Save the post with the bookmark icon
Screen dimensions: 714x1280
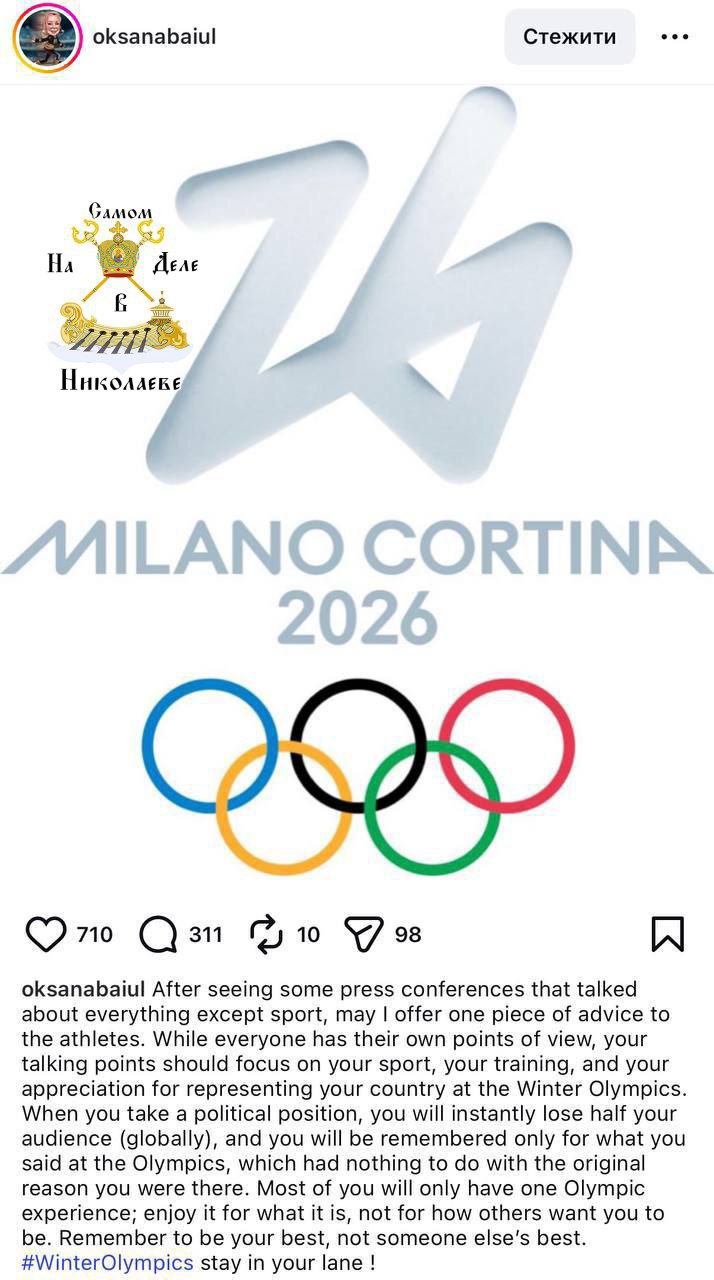coord(667,934)
